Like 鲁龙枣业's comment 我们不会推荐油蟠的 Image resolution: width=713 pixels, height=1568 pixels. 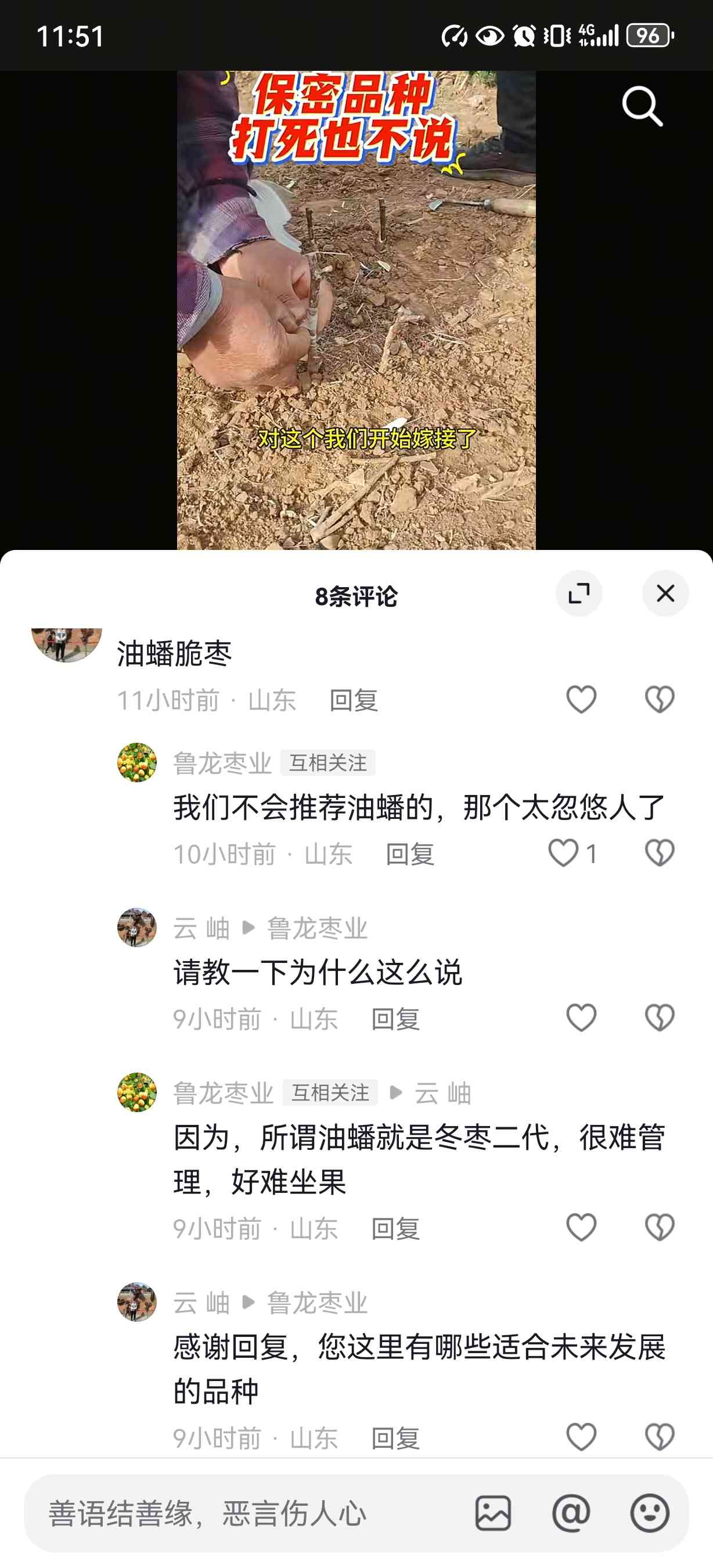(563, 853)
